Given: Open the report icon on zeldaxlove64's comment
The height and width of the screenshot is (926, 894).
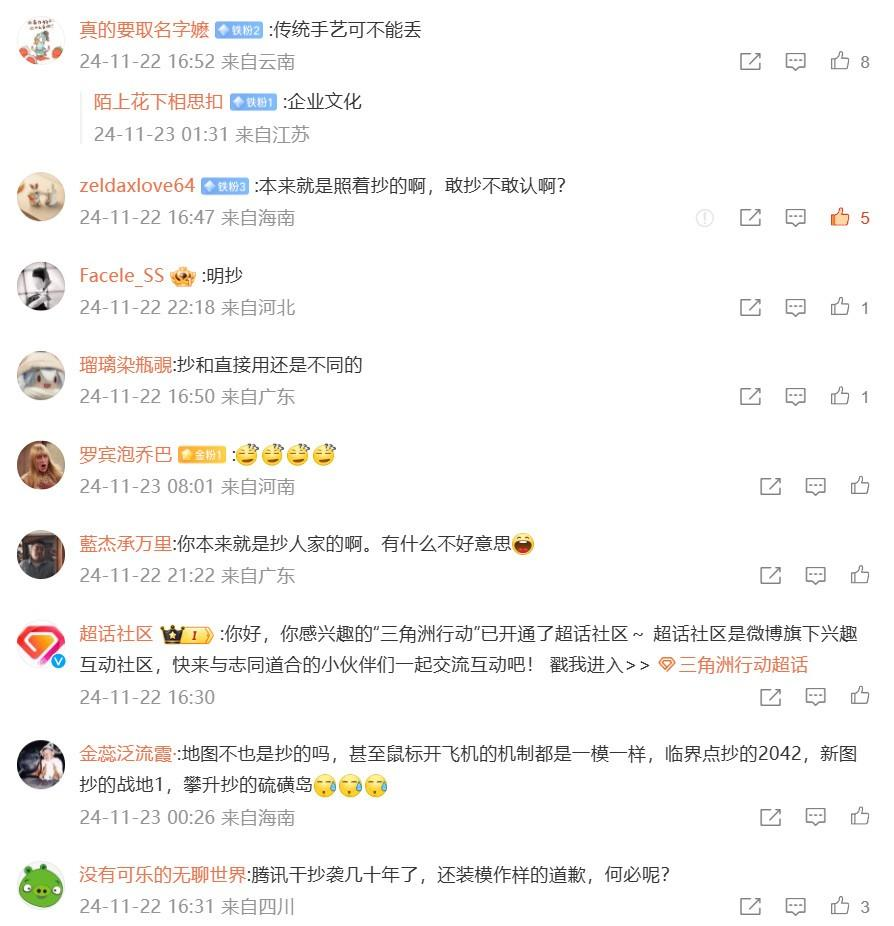Looking at the screenshot, I should [704, 217].
